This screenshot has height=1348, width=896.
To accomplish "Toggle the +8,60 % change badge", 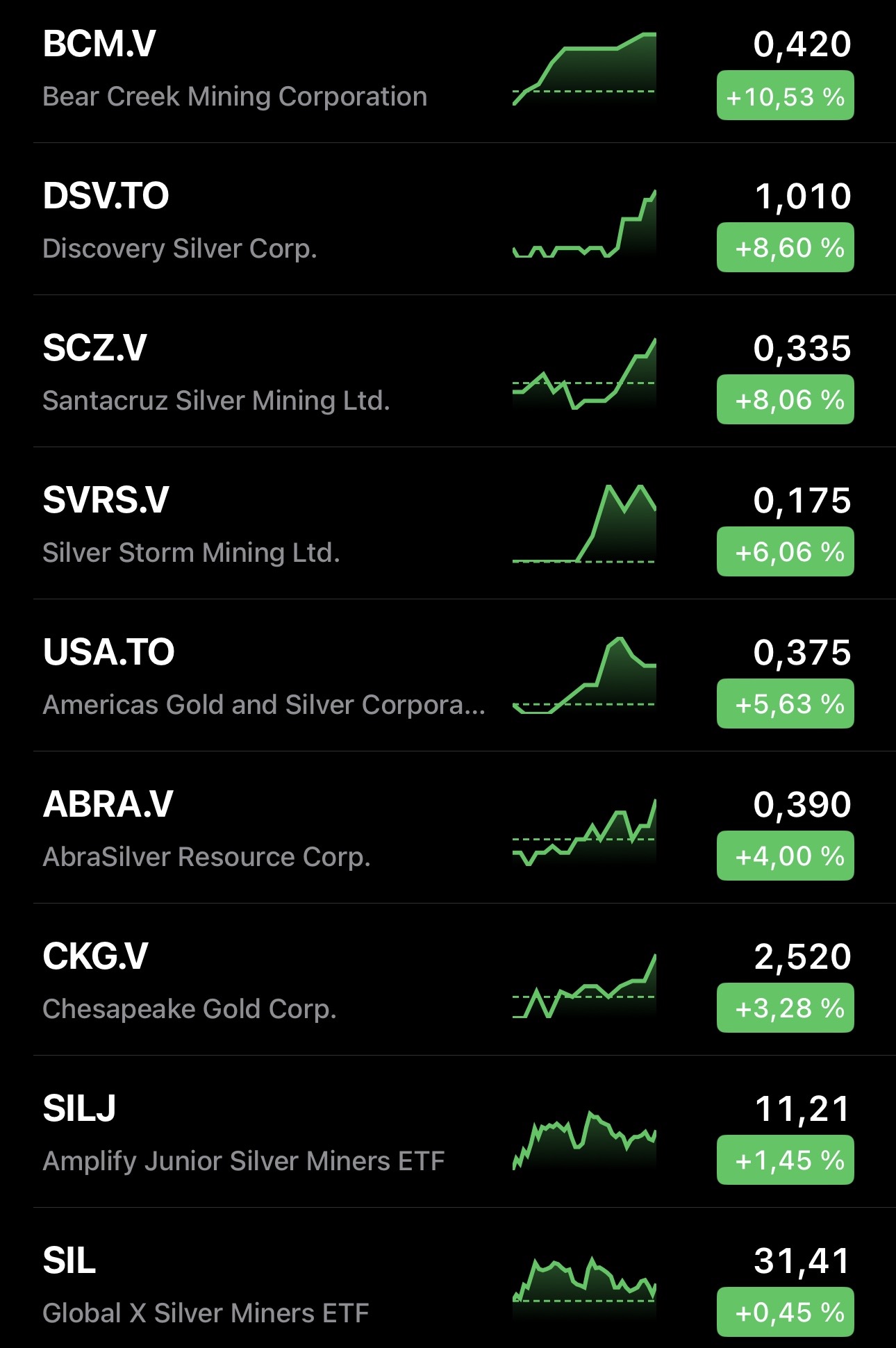I will click(785, 247).
